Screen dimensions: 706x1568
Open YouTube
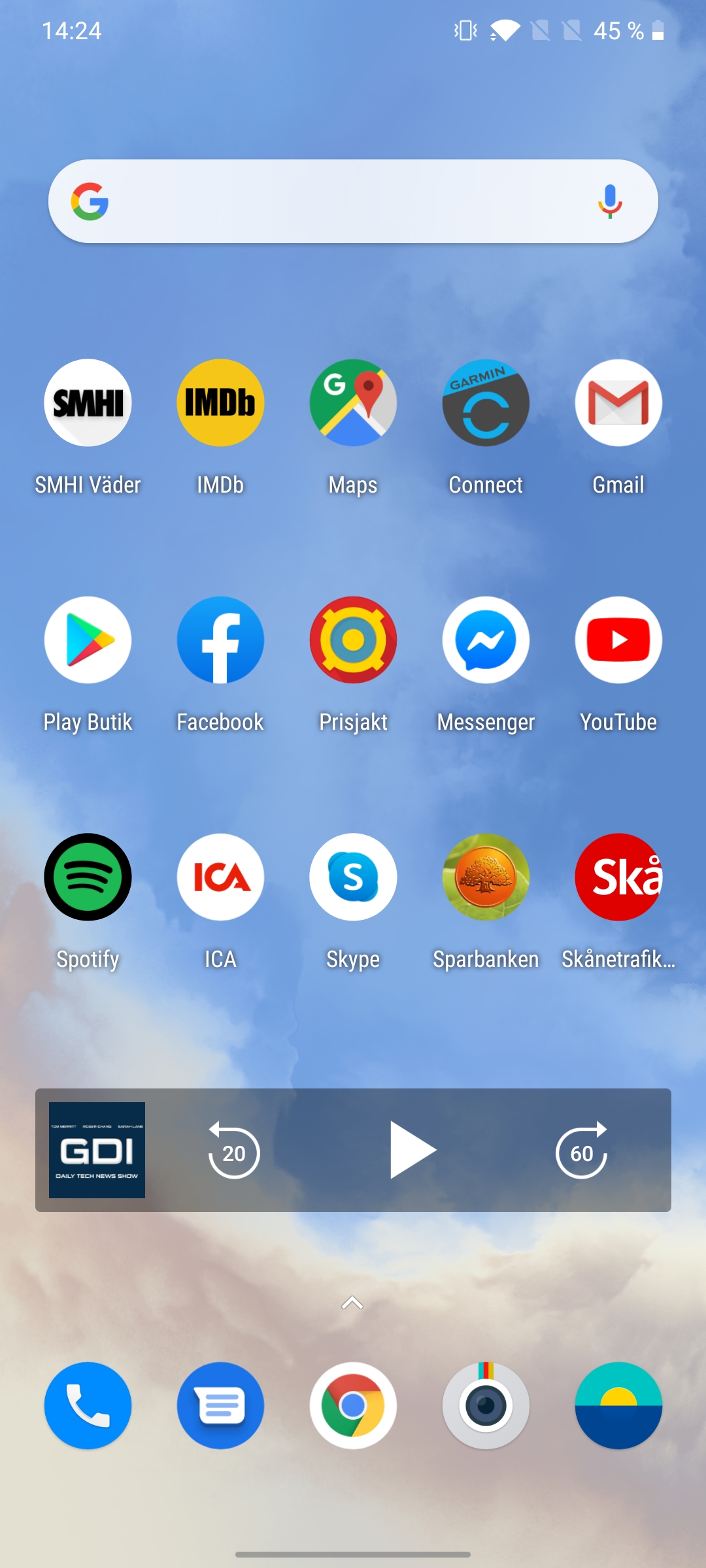pos(618,640)
